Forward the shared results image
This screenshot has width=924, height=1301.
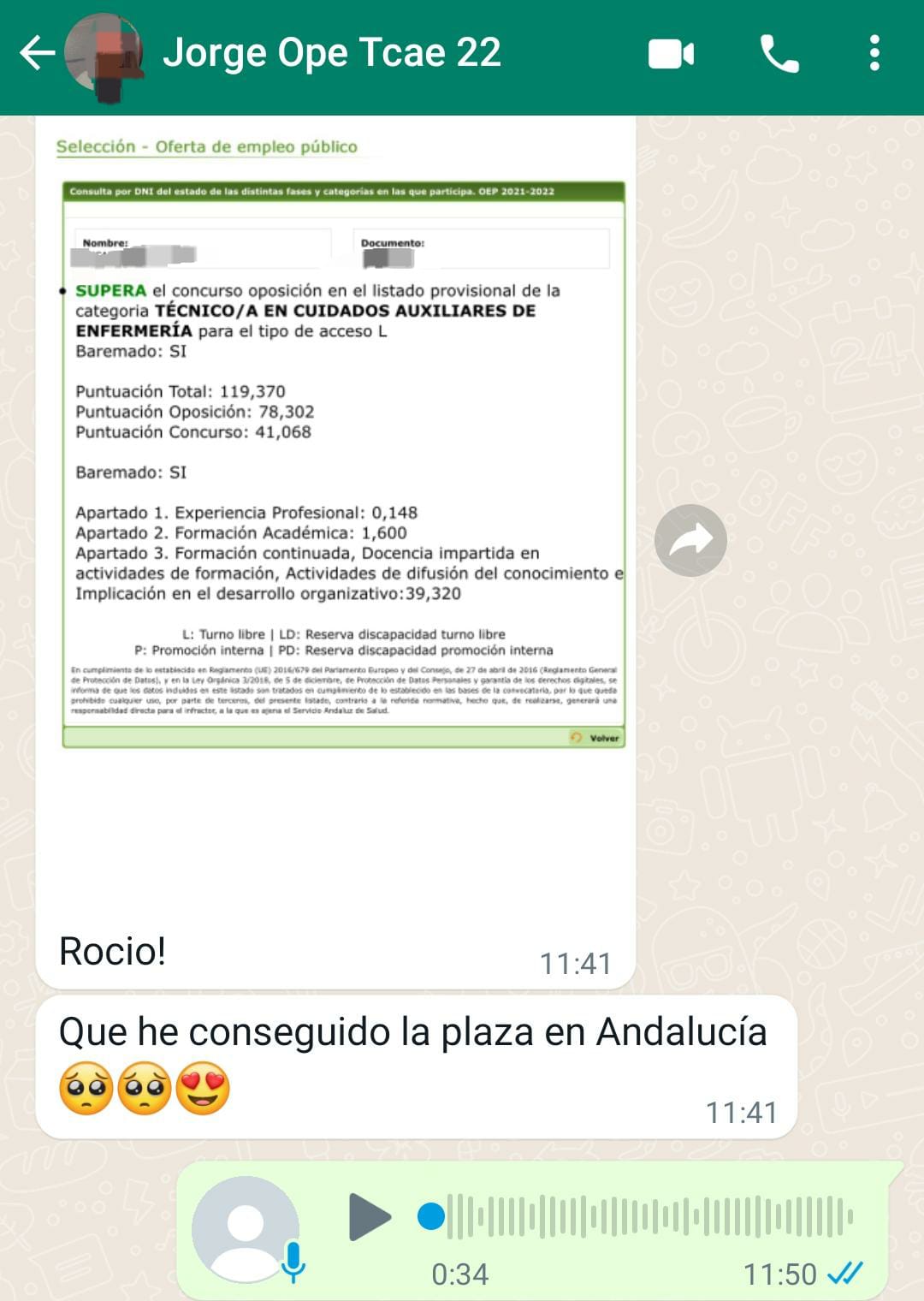(691, 538)
